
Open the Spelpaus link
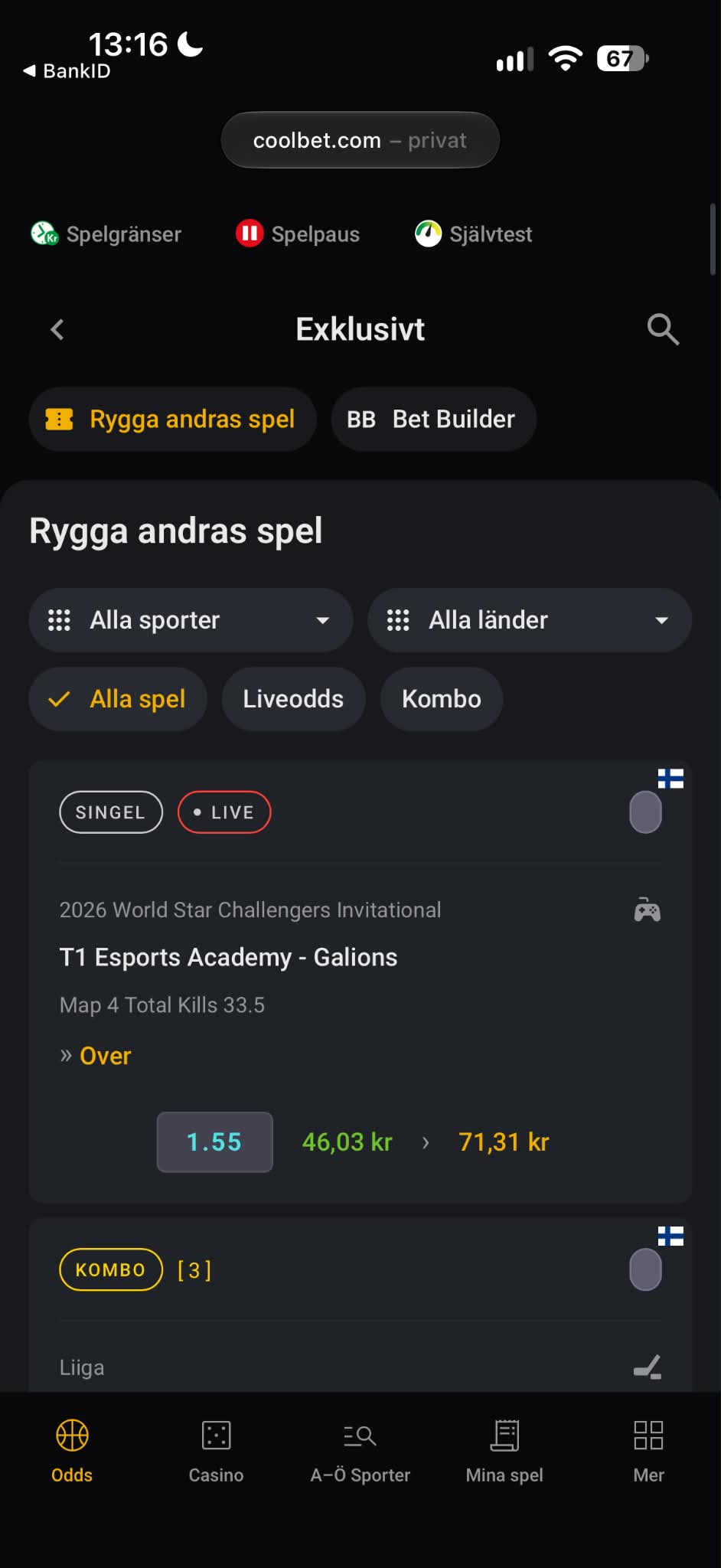click(x=298, y=234)
